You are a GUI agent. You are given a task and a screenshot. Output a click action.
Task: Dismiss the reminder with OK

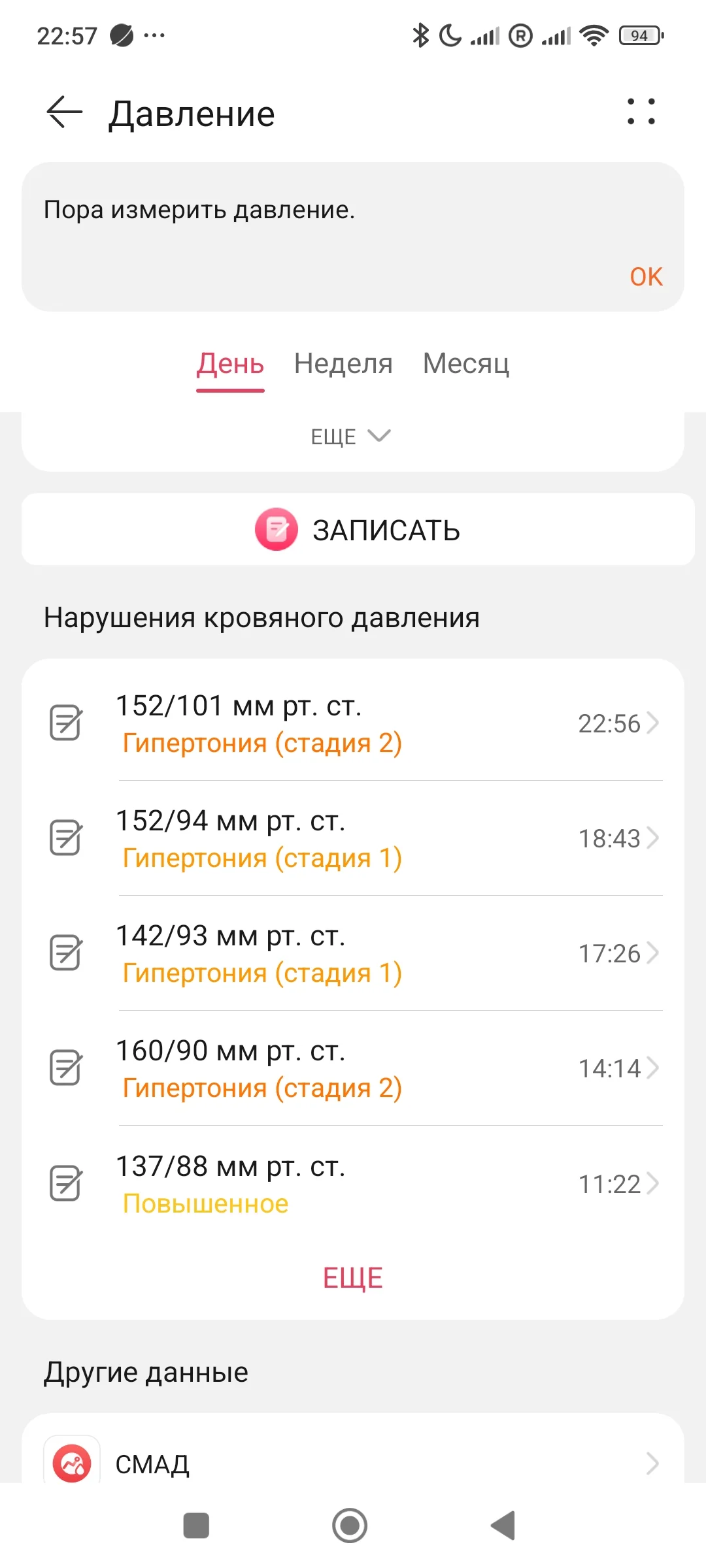tap(646, 277)
